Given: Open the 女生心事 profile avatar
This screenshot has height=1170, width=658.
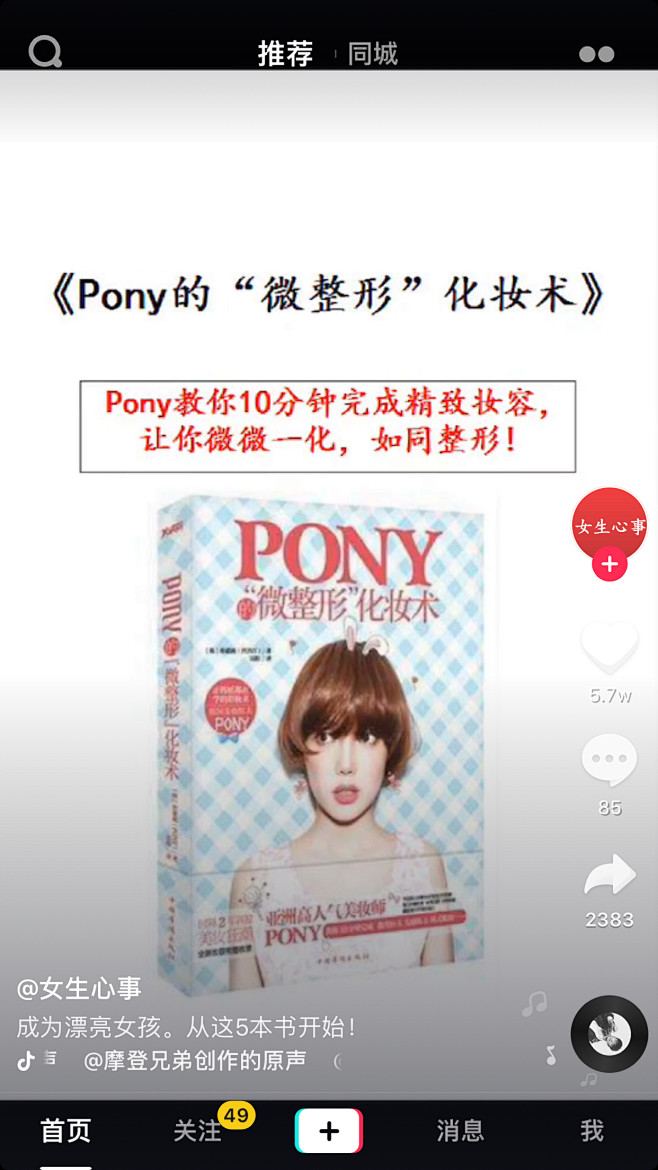Looking at the screenshot, I should [x=610, y=525].
